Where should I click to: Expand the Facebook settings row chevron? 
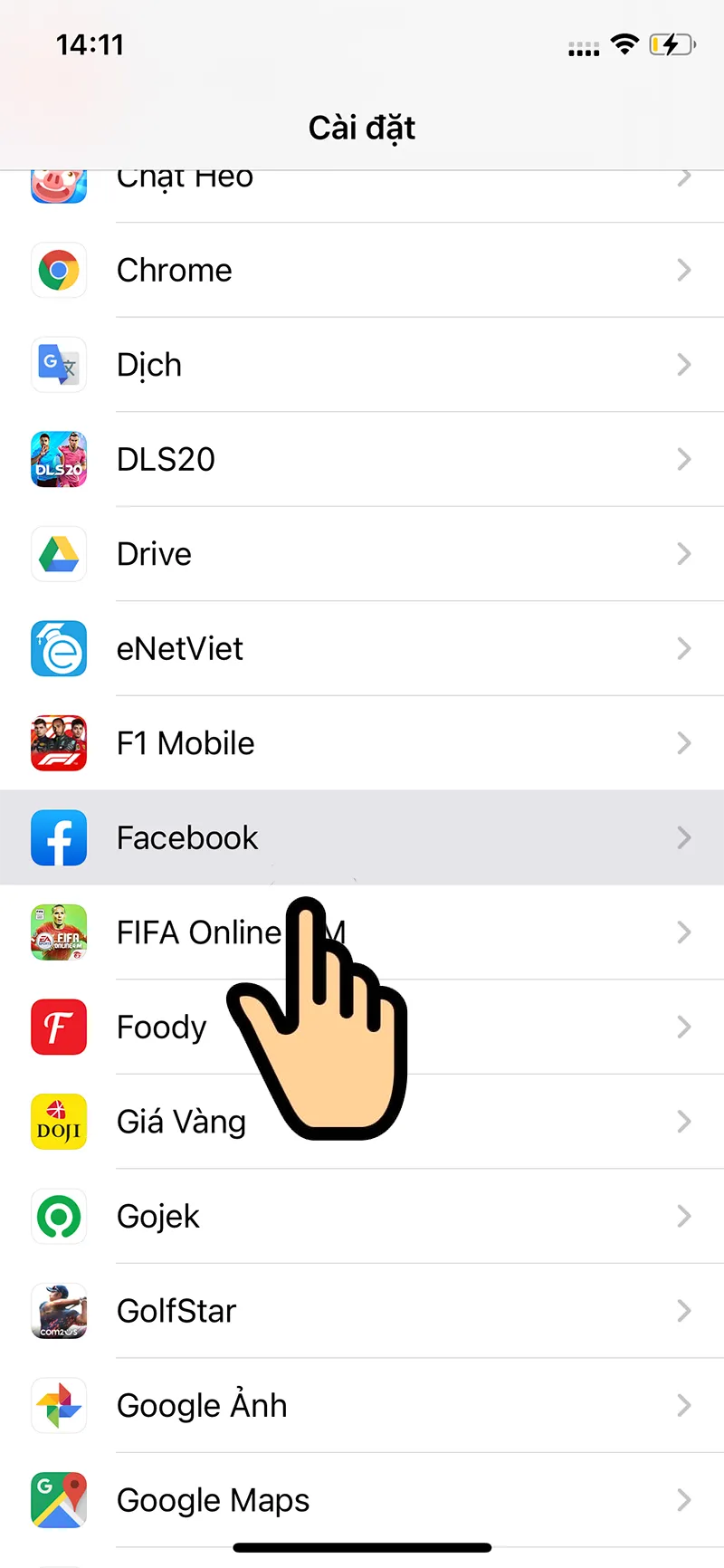685,837
